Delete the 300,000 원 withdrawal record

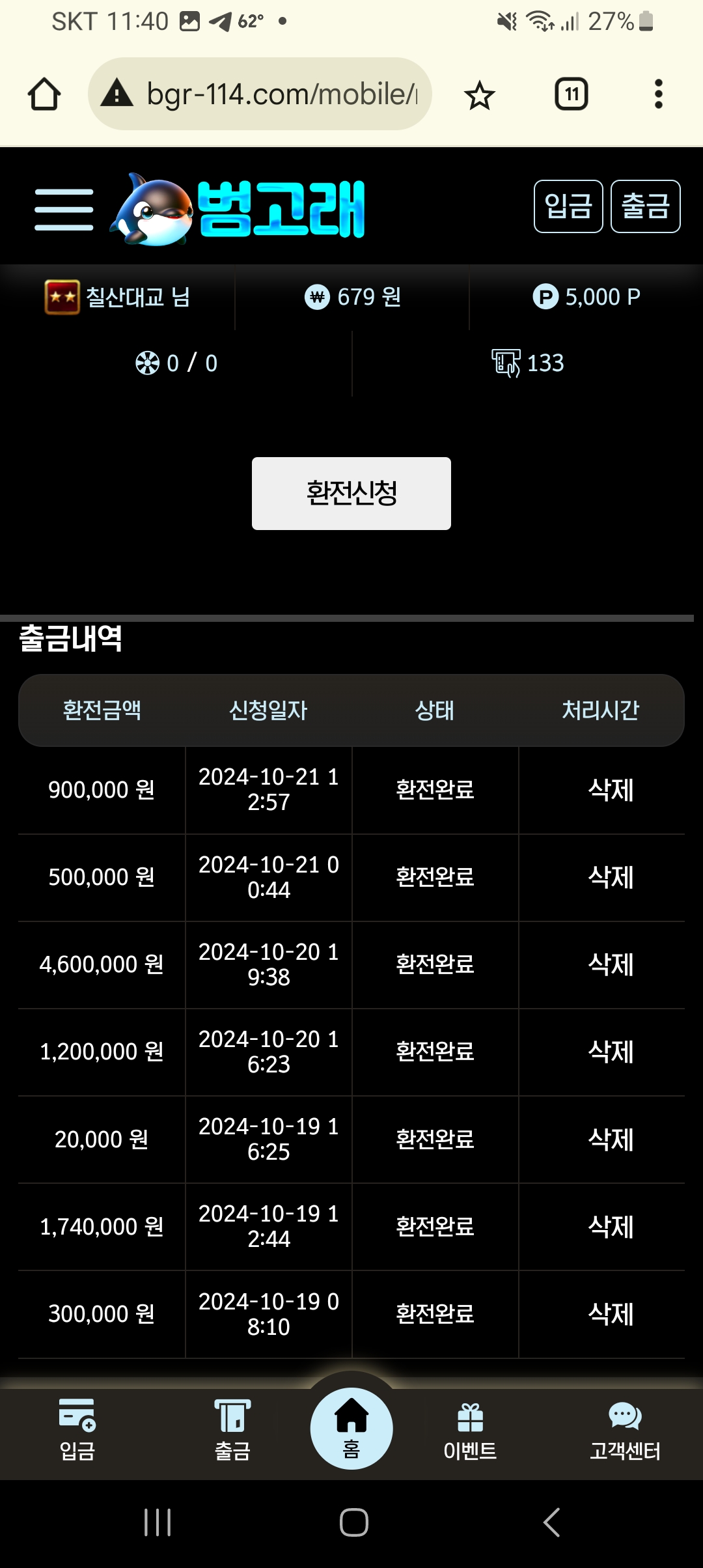610,1314
